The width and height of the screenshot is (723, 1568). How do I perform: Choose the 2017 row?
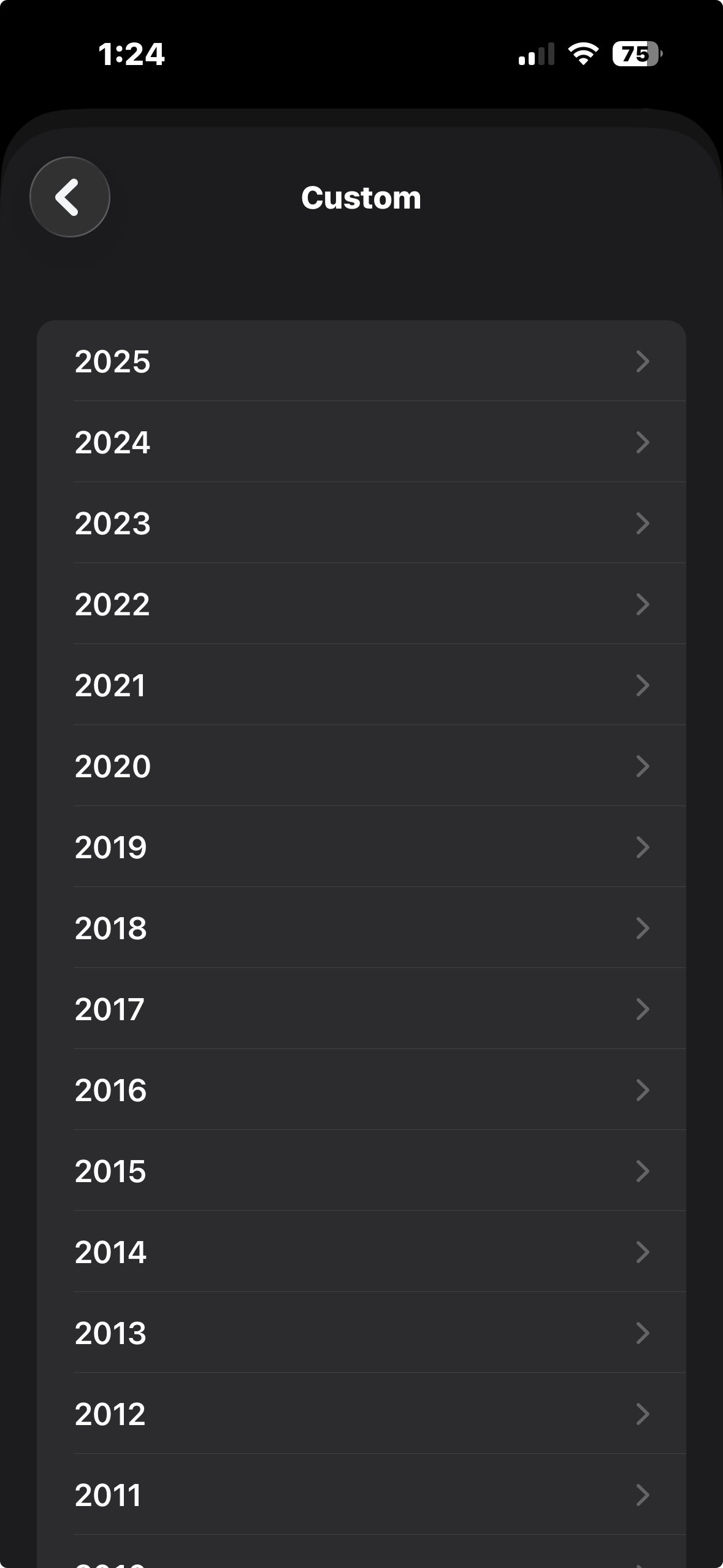pos(361,1009)
